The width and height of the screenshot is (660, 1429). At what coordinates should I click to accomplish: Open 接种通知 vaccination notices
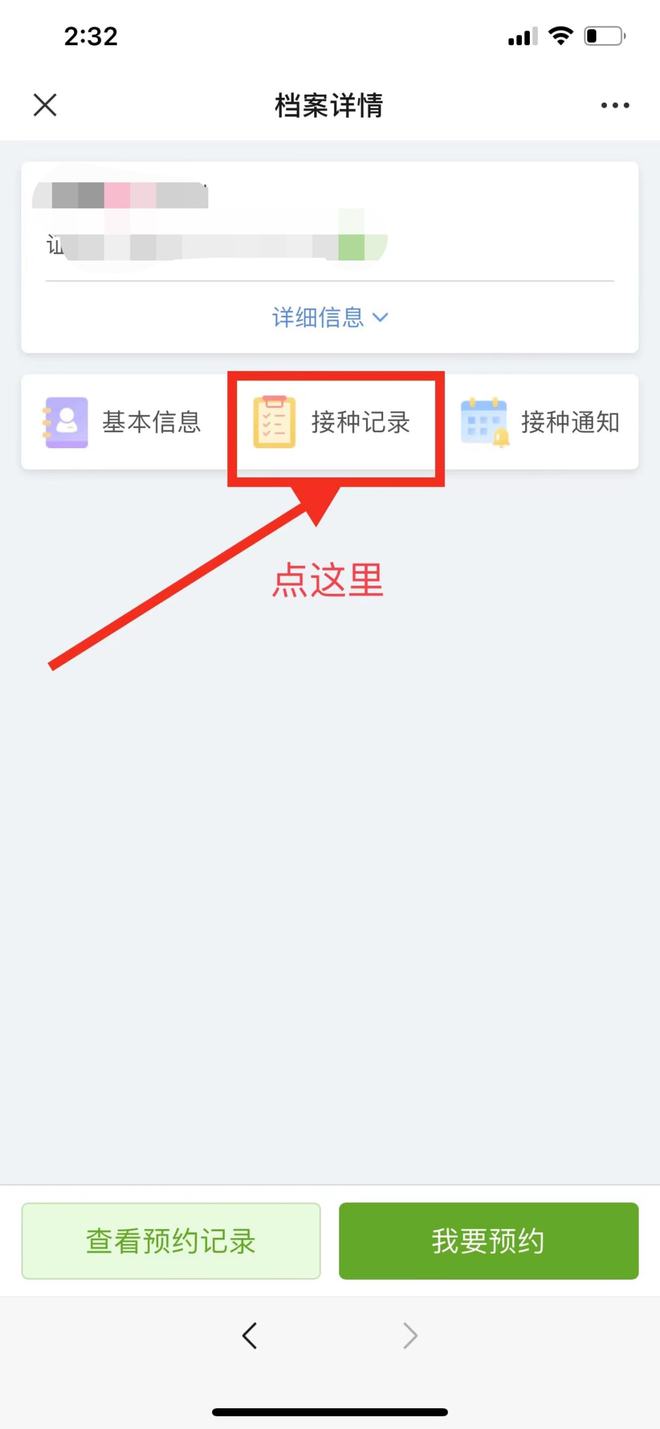point(541,422)
